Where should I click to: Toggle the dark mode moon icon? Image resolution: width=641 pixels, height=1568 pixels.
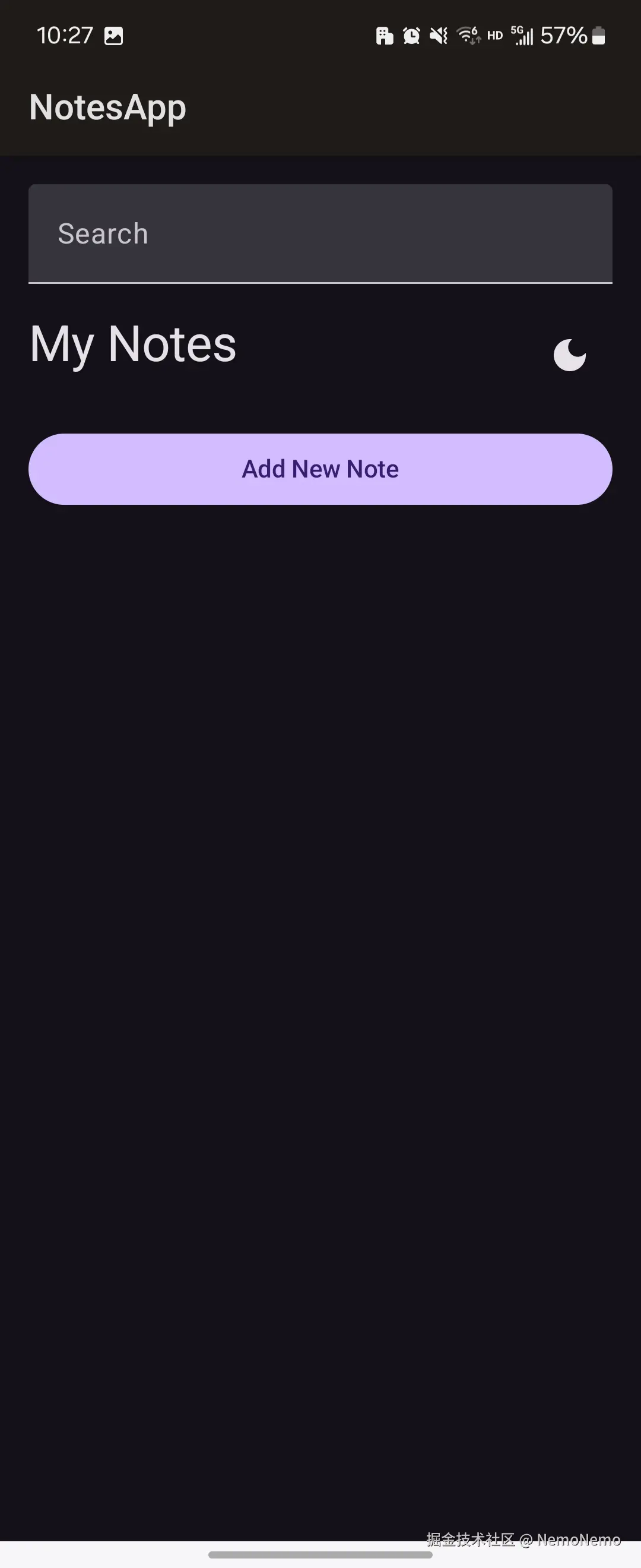point(569,355)
